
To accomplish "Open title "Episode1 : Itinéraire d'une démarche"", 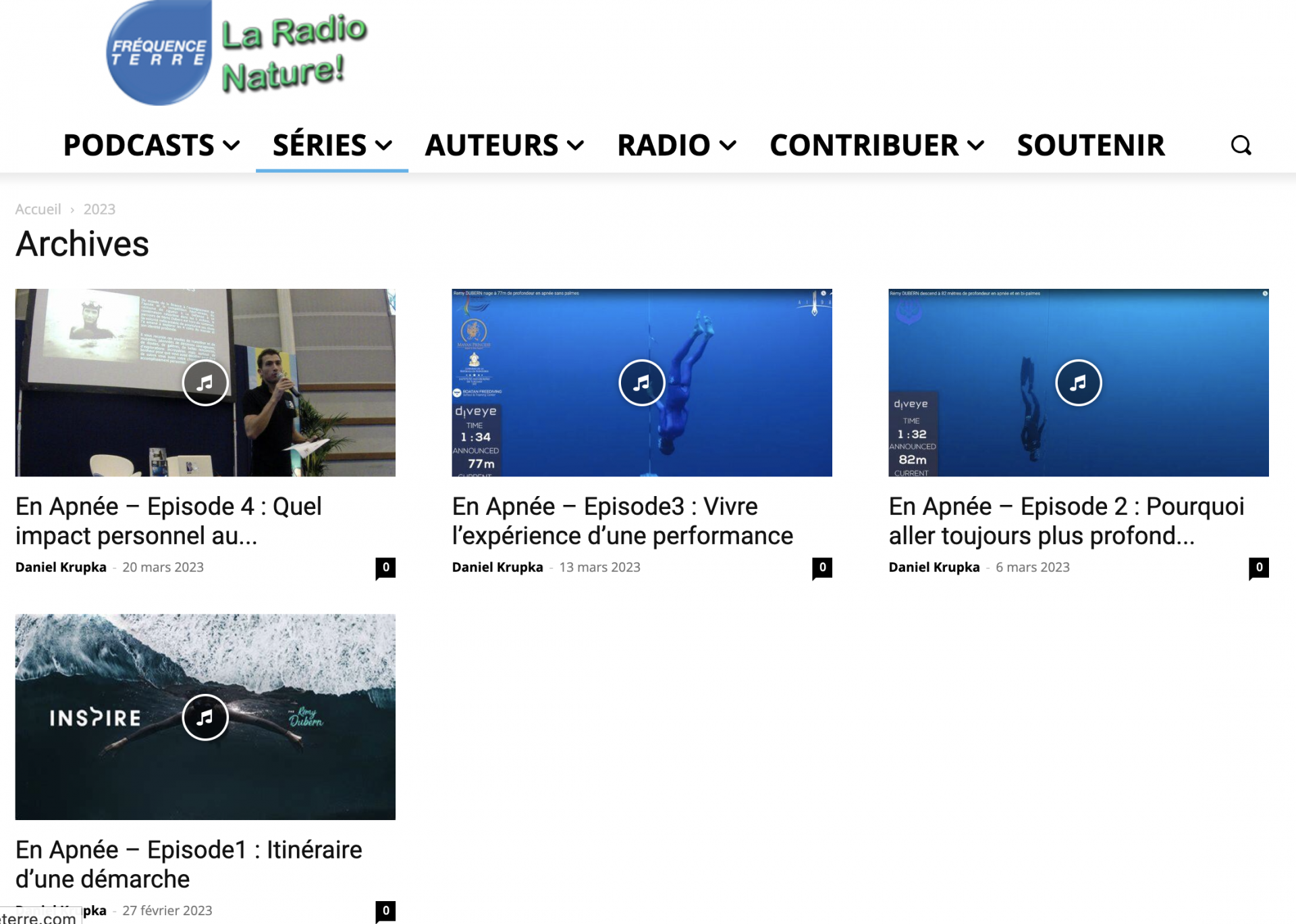I will 188,864.
